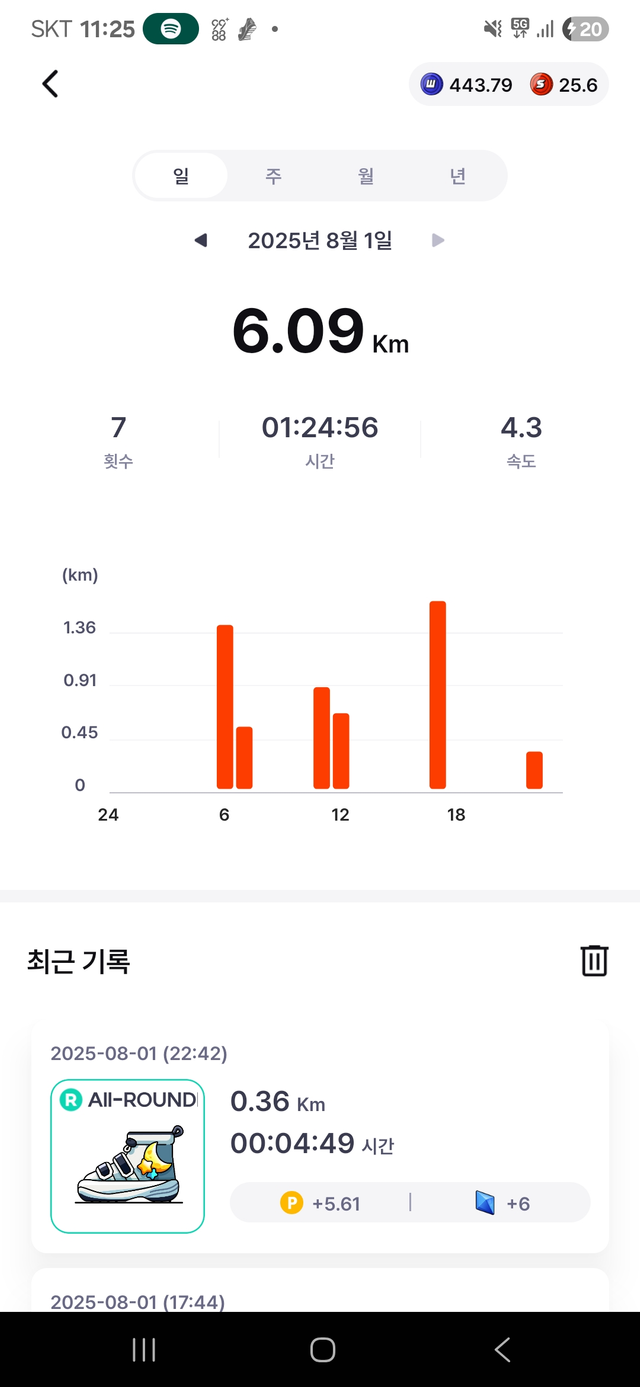Viewport: 640px width, 1387px height.
Task: Tap the trash icon beside 최근 기록
Action: point(594,960)
